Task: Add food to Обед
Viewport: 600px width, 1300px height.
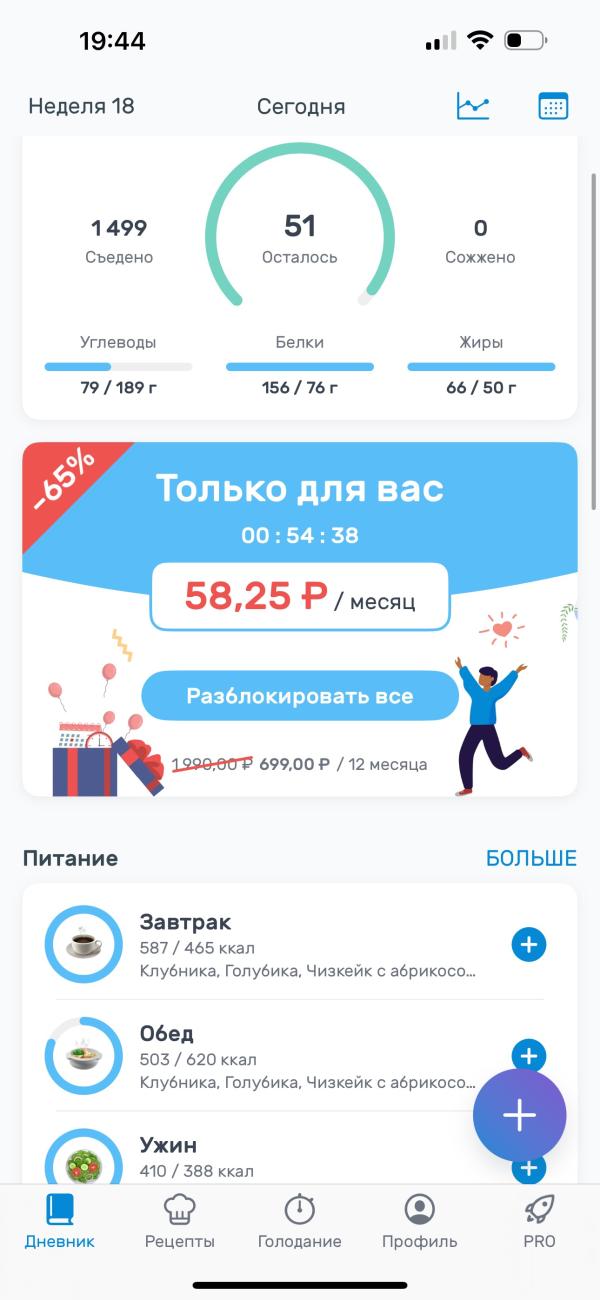Action: (x=529, y=1055)
